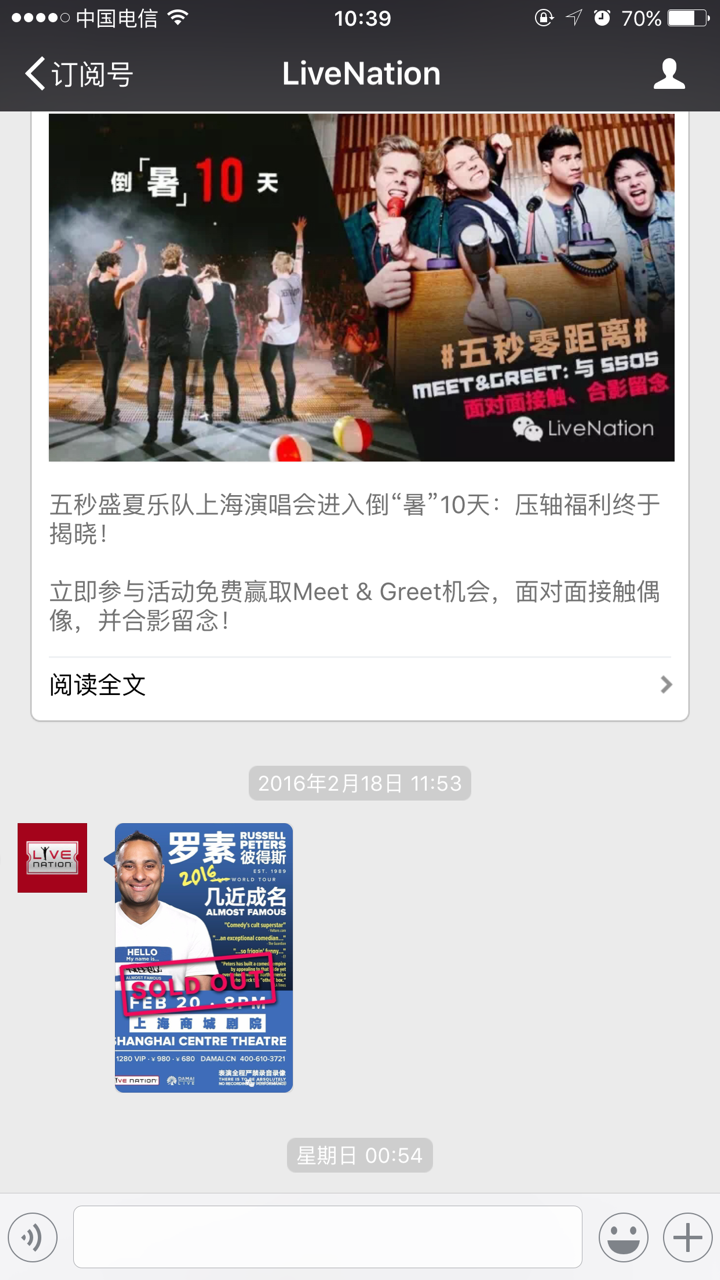
Task: Open the LiveNation account profile icon
Action: click(669, 74)
